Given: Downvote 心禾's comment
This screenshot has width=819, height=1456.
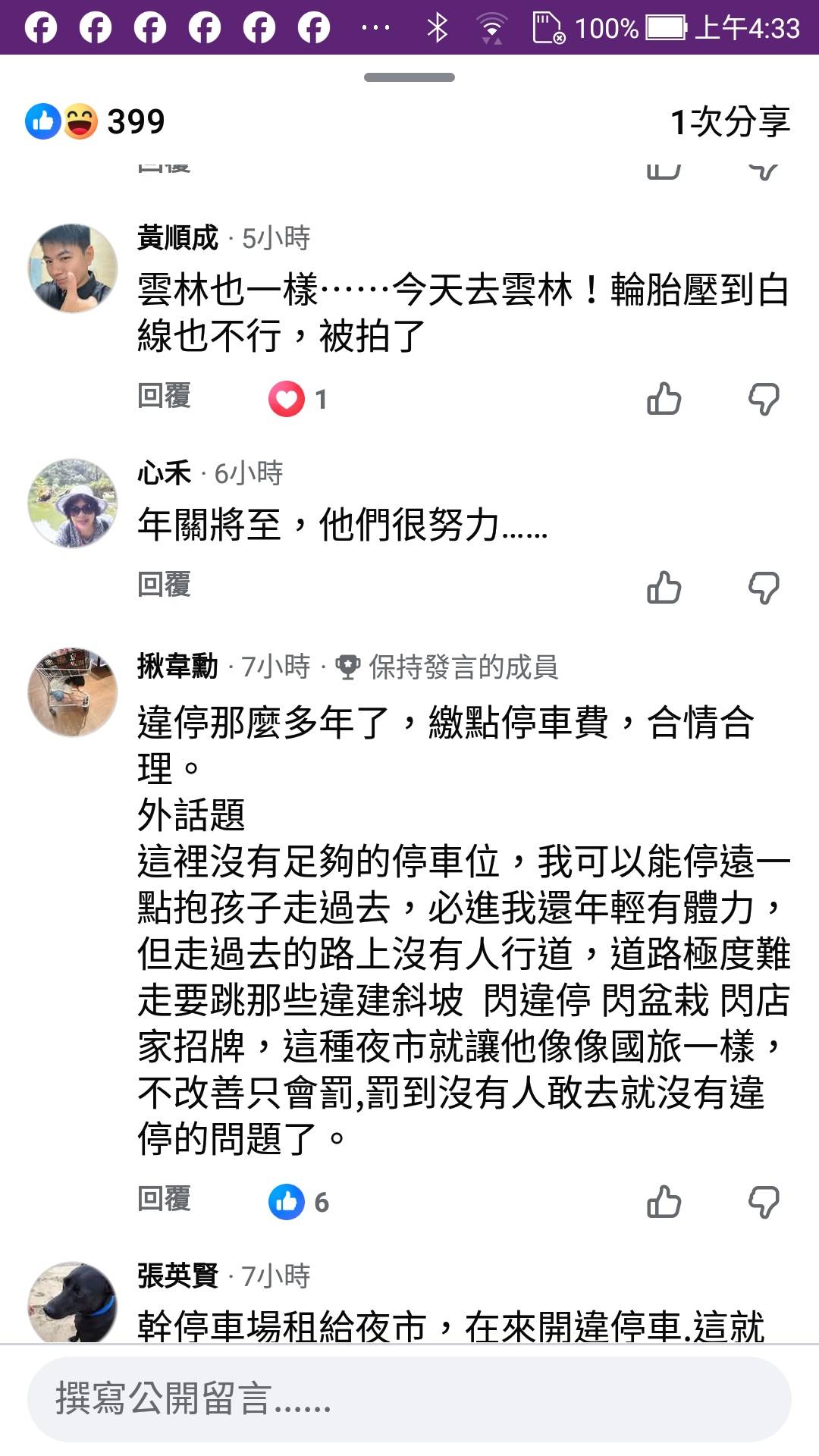Looking at the screenshot, I should tap(763, 588).
